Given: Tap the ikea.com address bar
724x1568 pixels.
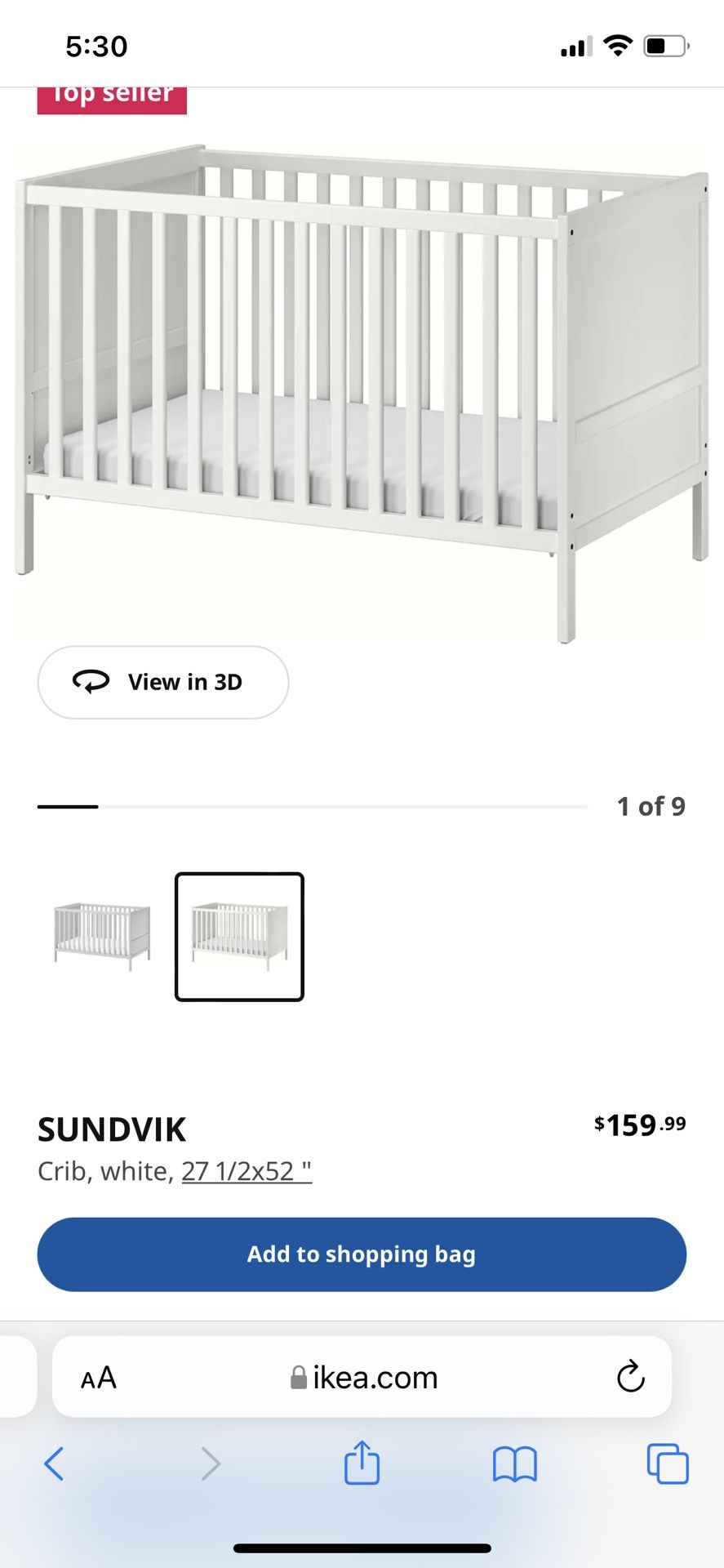Looking at the screenshot, I should [x=362, y=1377].
